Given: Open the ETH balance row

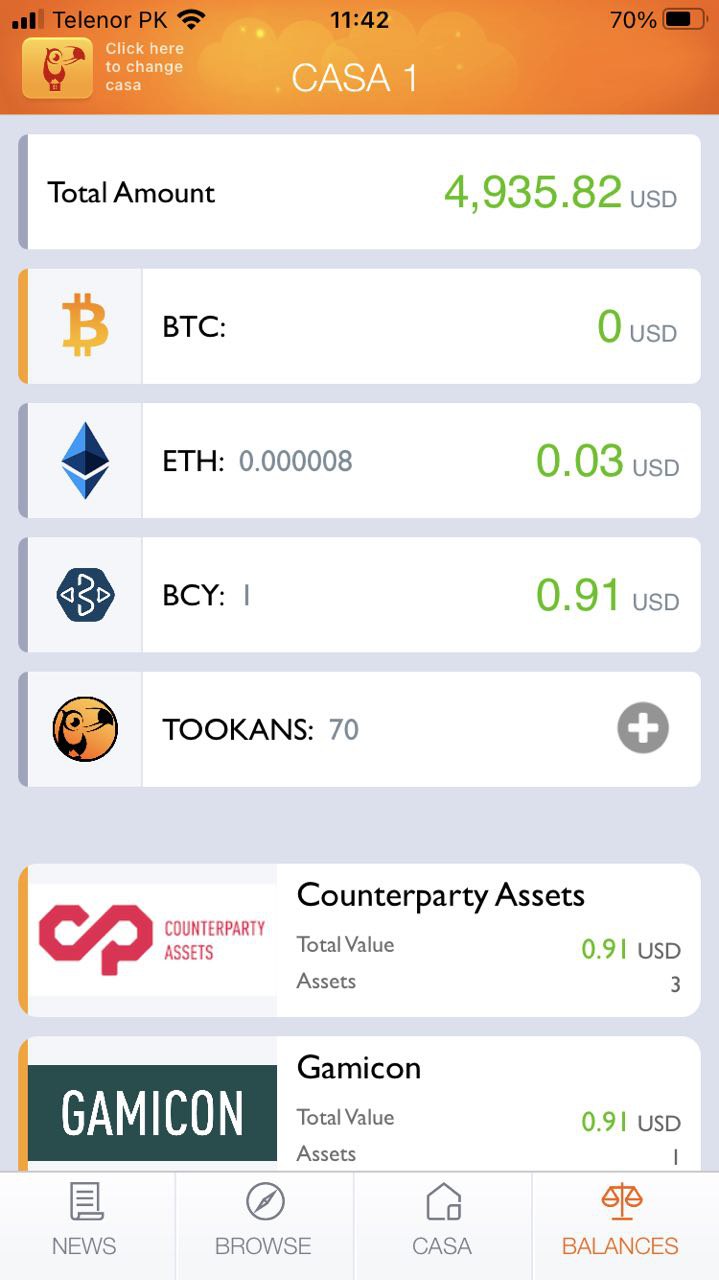Looking at the screenshot, I should click(x=359, y=460).
